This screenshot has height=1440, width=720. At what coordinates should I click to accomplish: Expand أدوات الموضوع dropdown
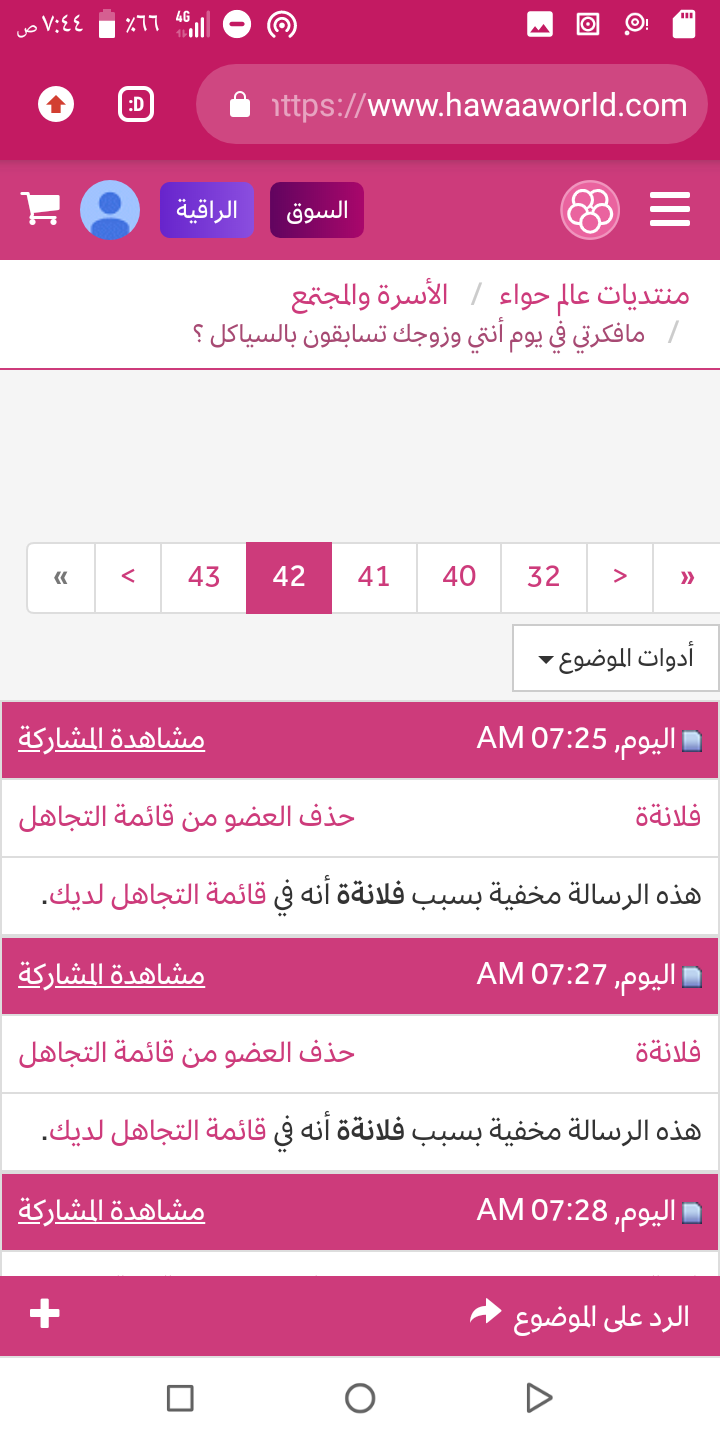coord(616,659)
